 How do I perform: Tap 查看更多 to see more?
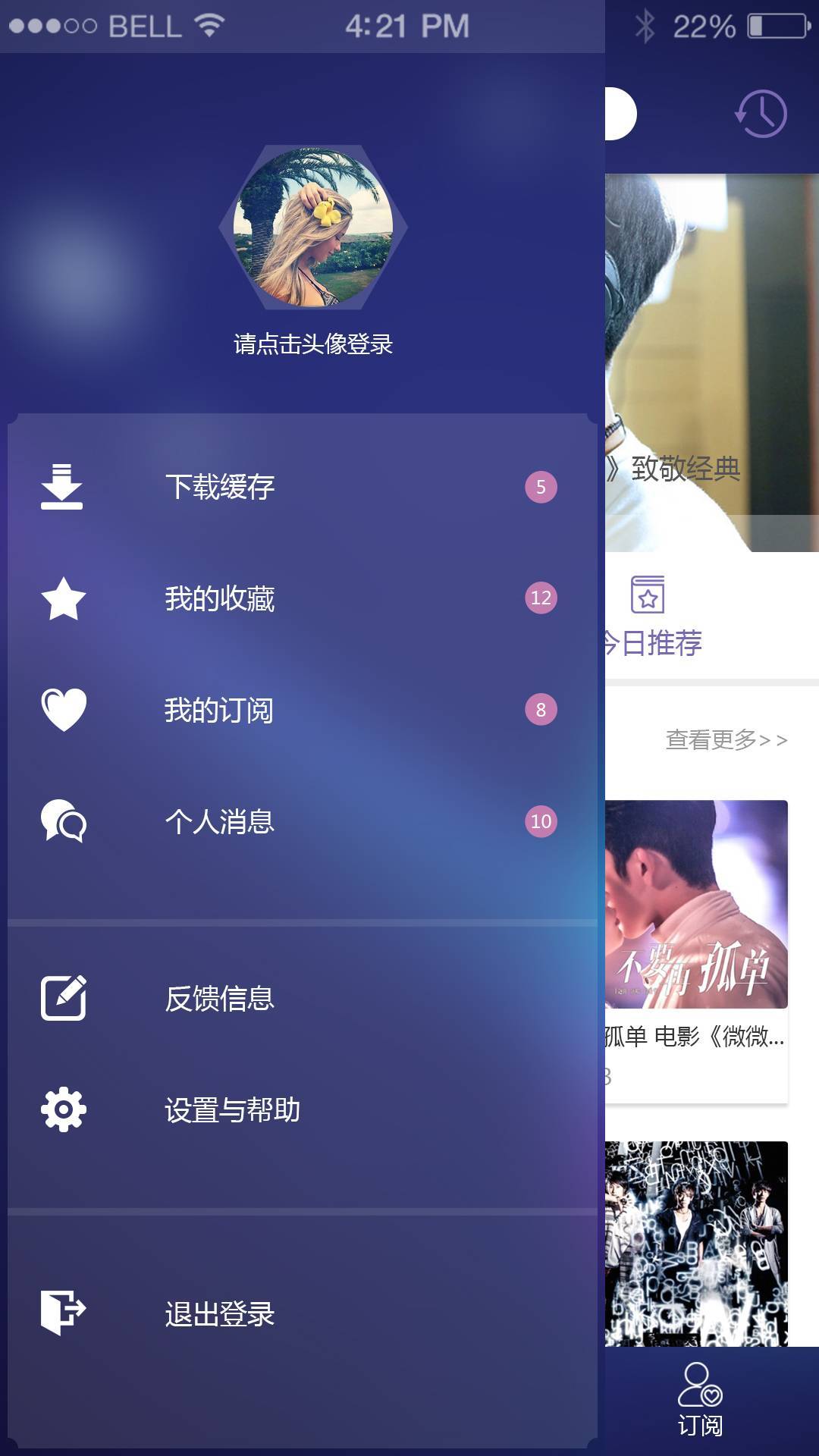(x=726, y=739)
